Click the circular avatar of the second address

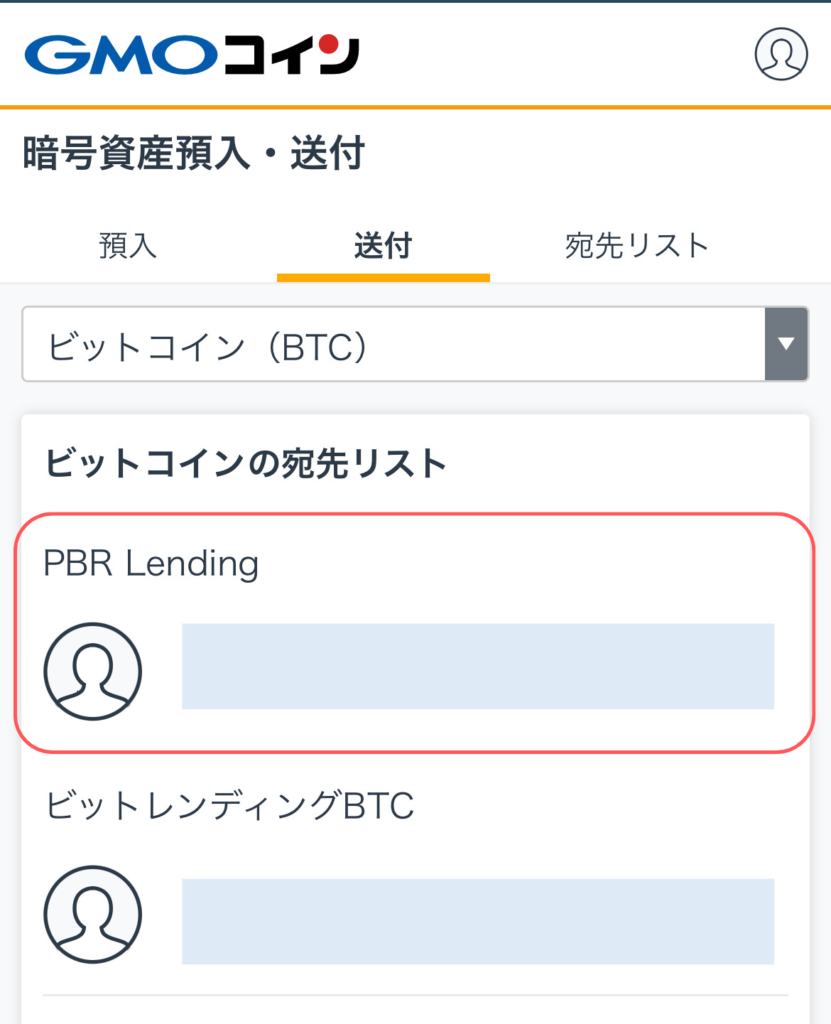pos(91,916)
